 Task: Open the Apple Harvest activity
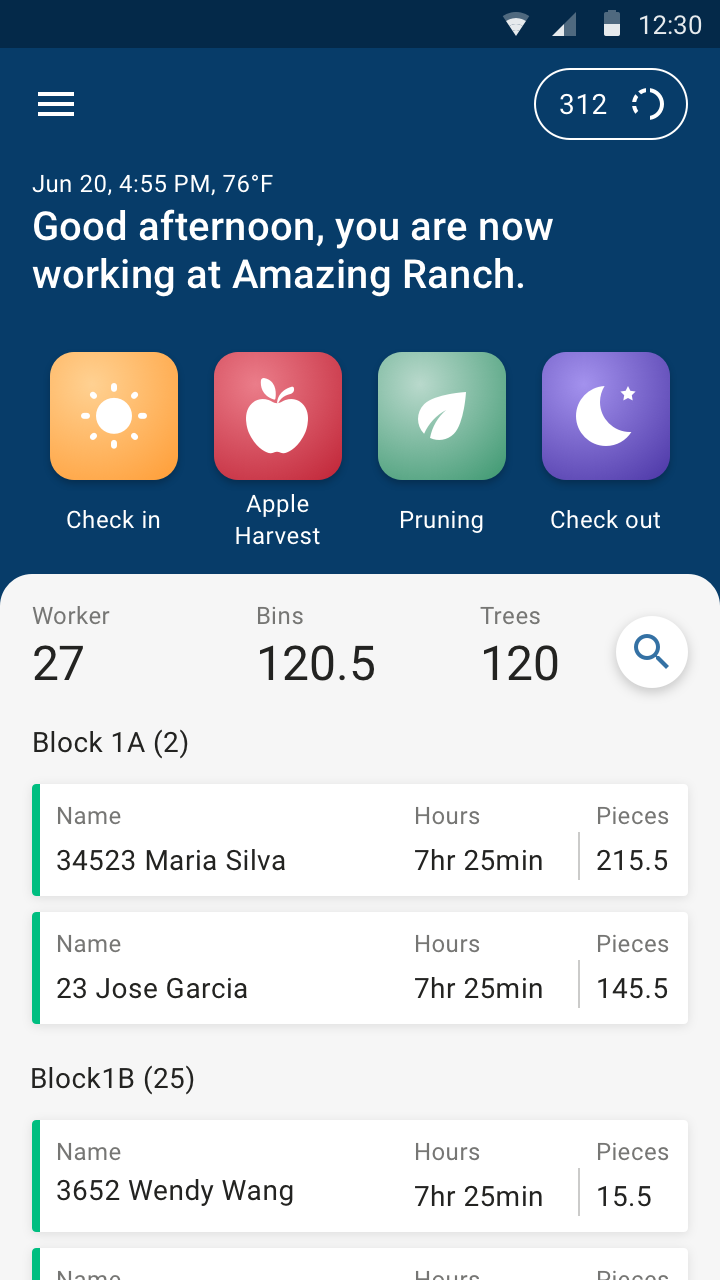(278, 416)
